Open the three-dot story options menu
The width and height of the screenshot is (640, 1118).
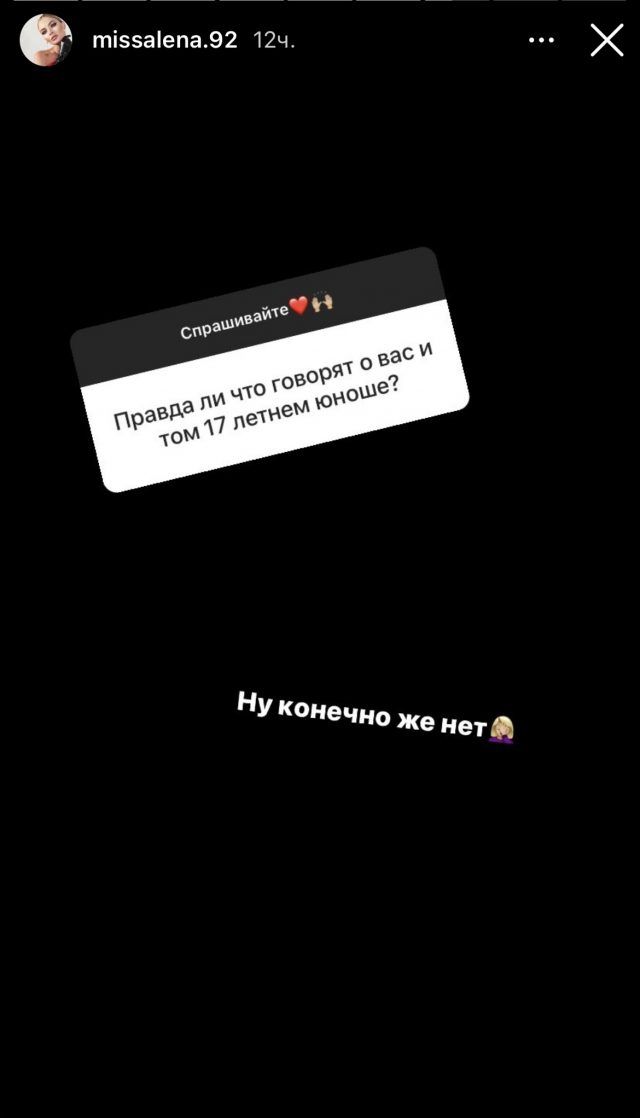[541, 41]
